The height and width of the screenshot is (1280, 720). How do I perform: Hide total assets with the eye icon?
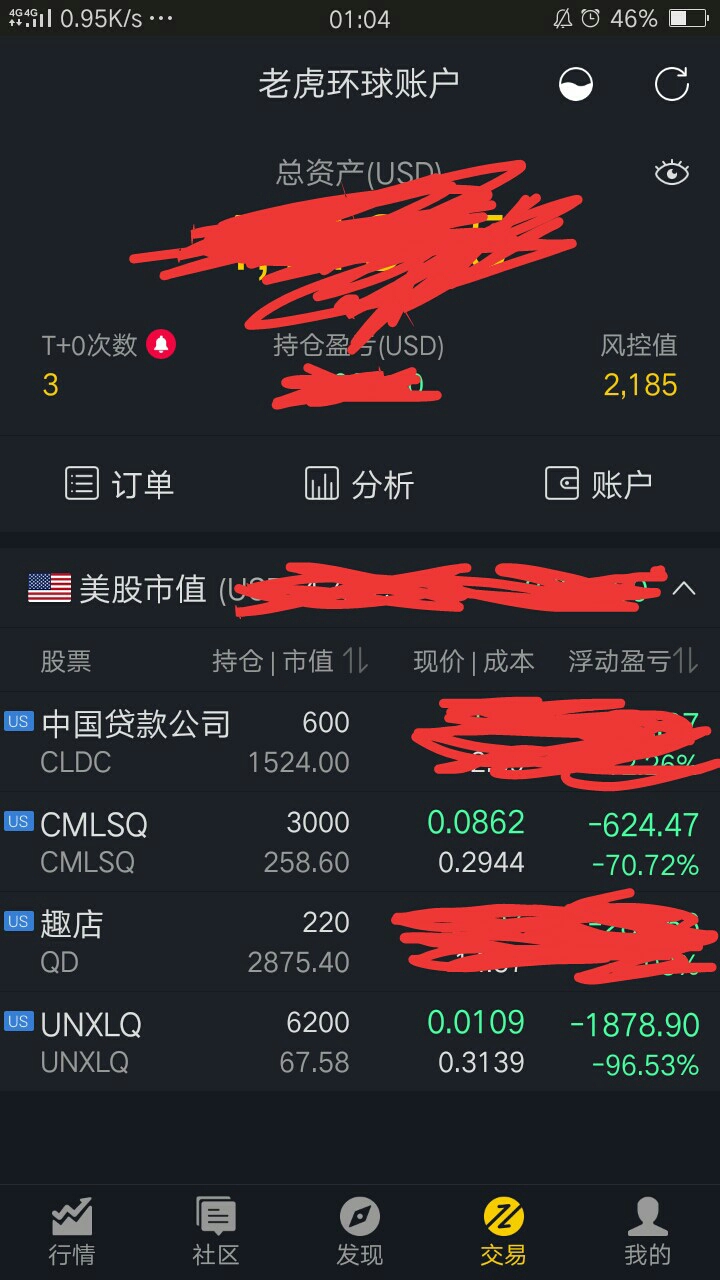[671, 173]
